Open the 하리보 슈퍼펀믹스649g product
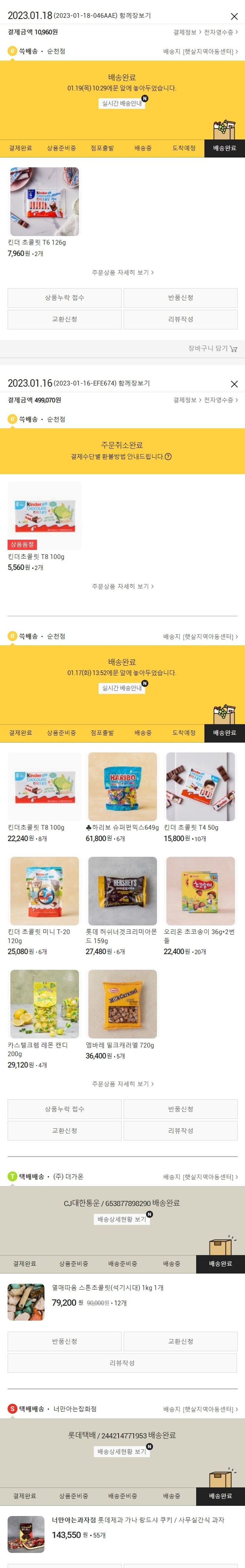Screen dimensions: 245x1568 122,786
